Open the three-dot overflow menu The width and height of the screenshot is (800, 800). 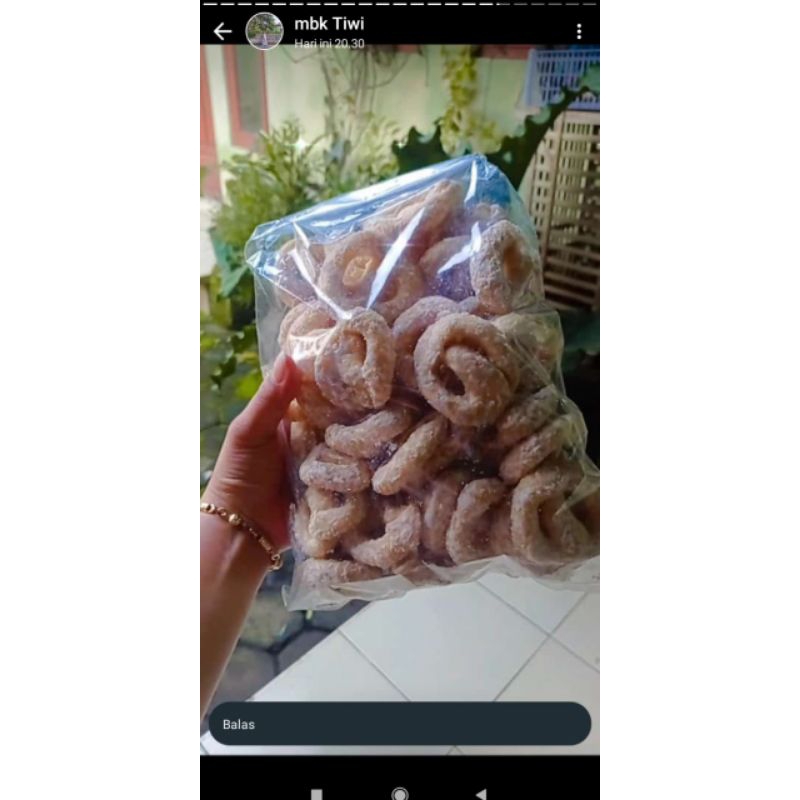click(x=578, y=31)
